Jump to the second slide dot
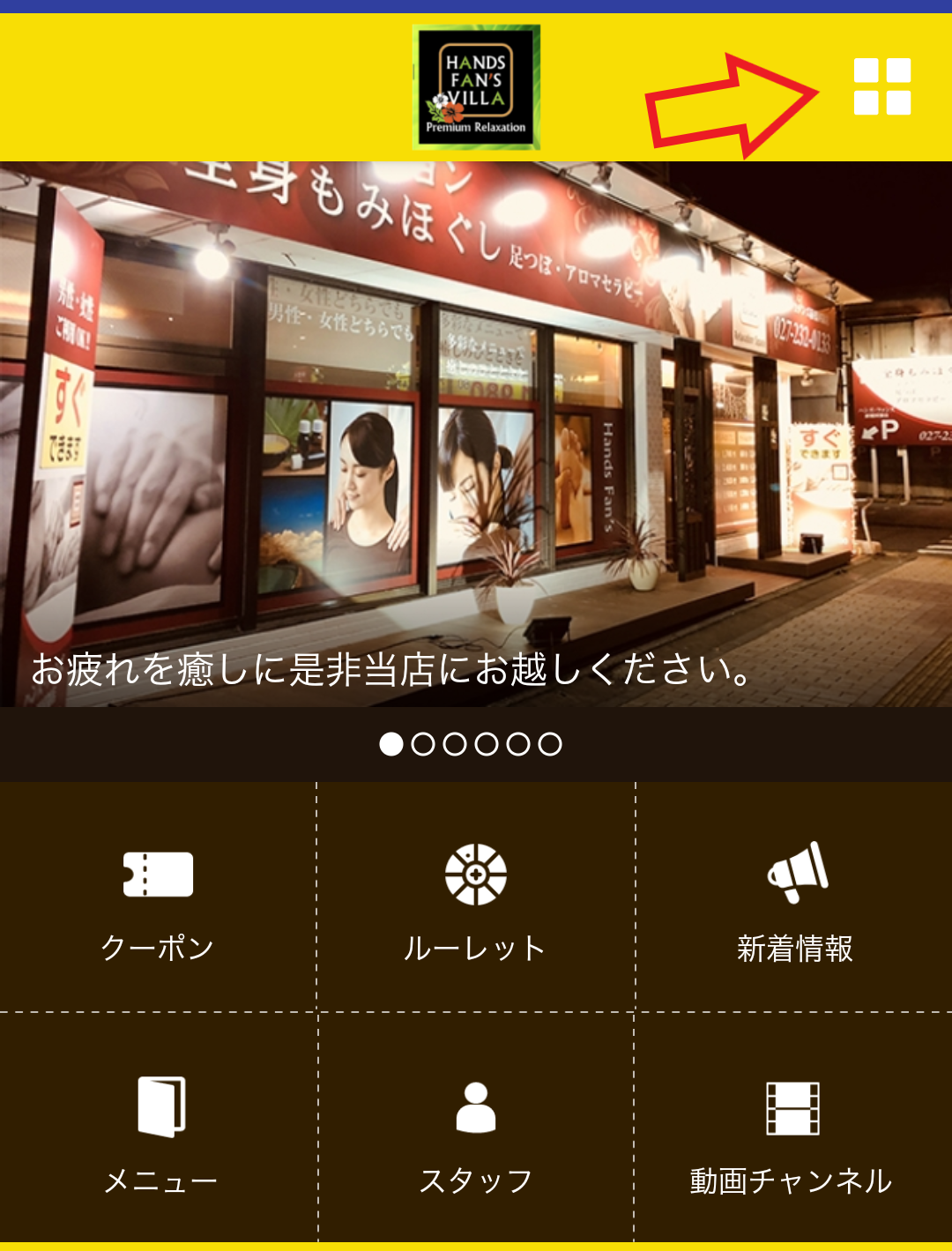This screenshot has height=1251, width=952. [423, 744]
